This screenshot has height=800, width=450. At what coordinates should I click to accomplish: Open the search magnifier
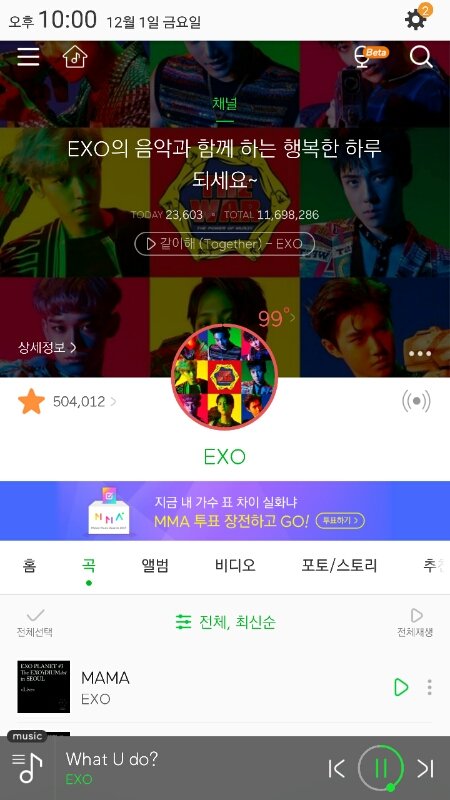tap(421, 57)
